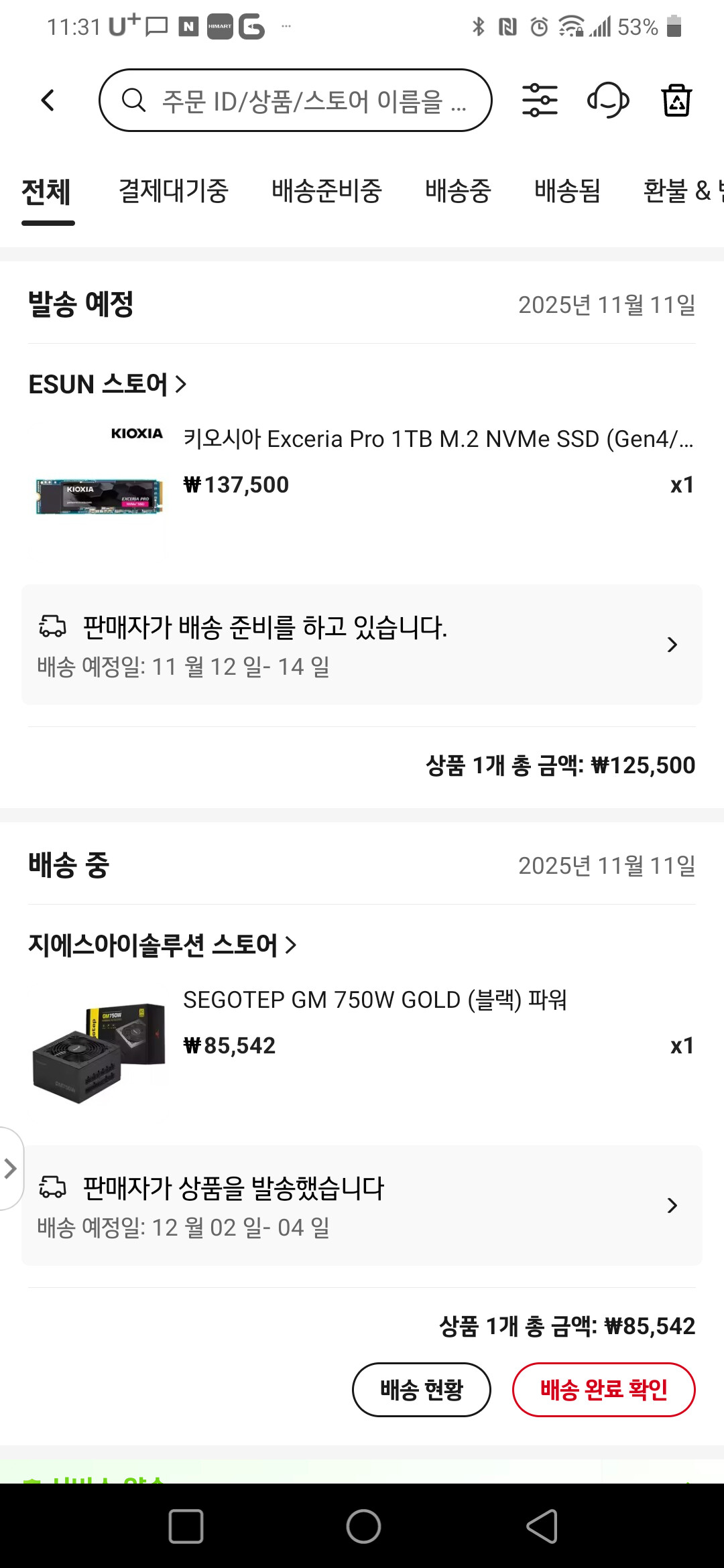Image resolution: width=724 pixels, height=1568 pixels.
Task: Show the 배송됨 tab
Action: (567, 191)
